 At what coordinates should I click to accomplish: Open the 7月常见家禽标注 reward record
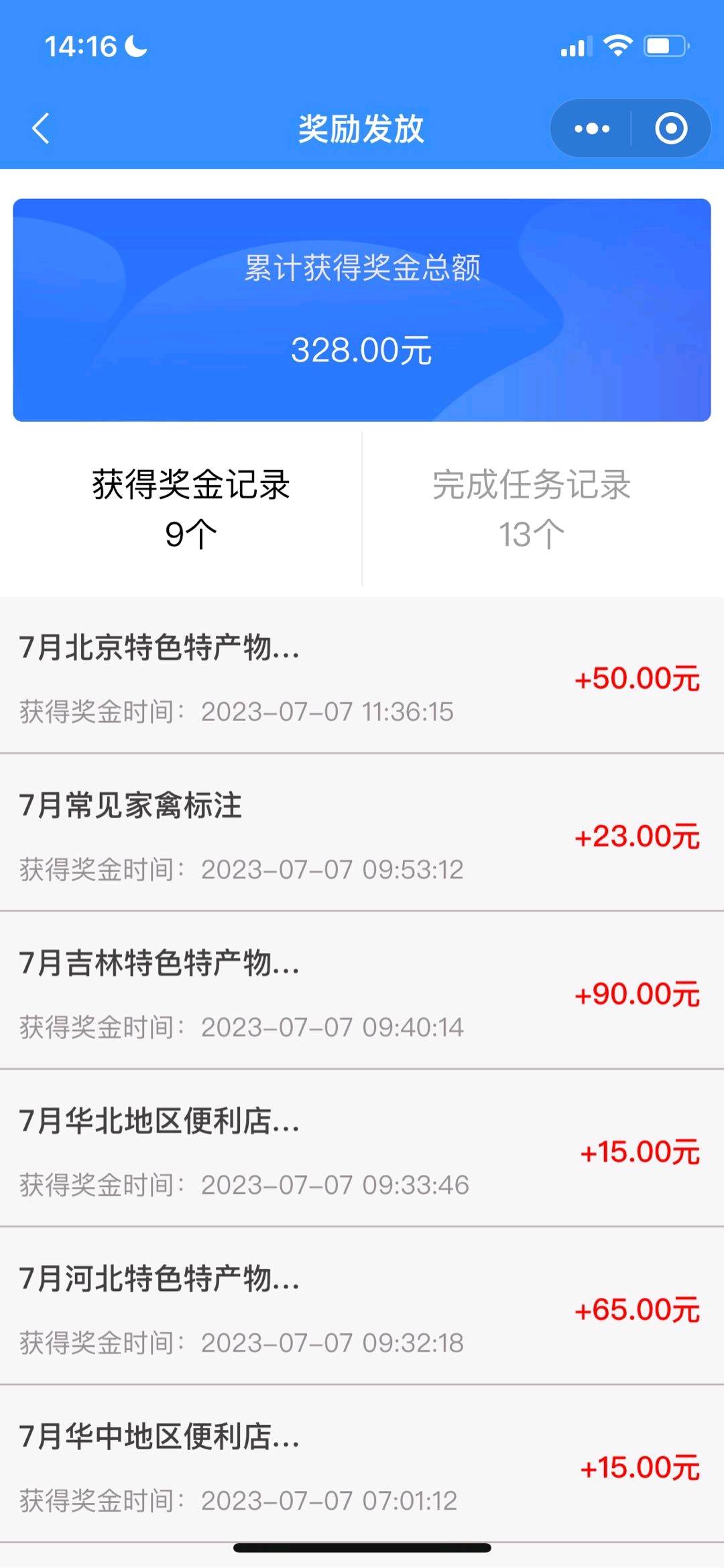[362, 832]
